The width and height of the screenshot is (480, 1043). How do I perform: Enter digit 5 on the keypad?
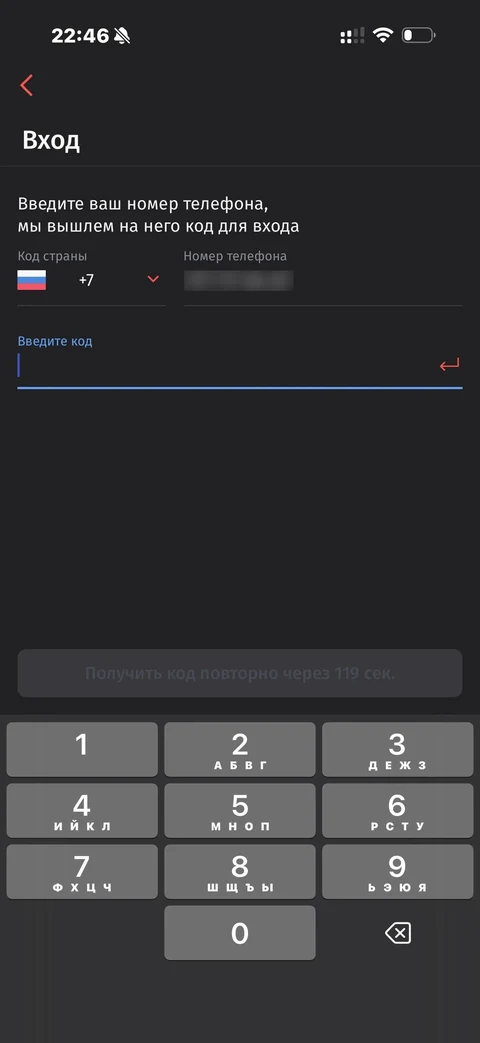(239, 811)
